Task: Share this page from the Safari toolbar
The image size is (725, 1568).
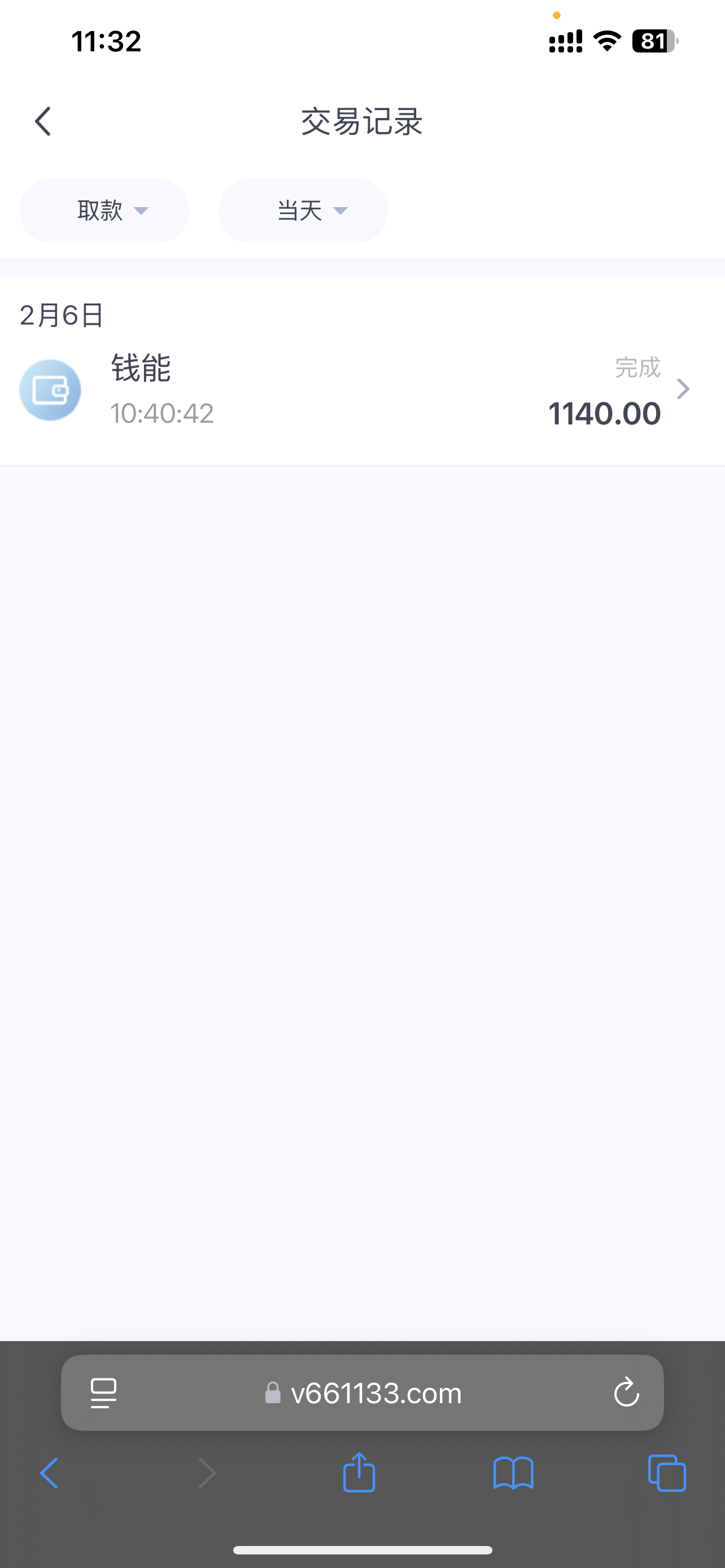Action: point(359,1473)
